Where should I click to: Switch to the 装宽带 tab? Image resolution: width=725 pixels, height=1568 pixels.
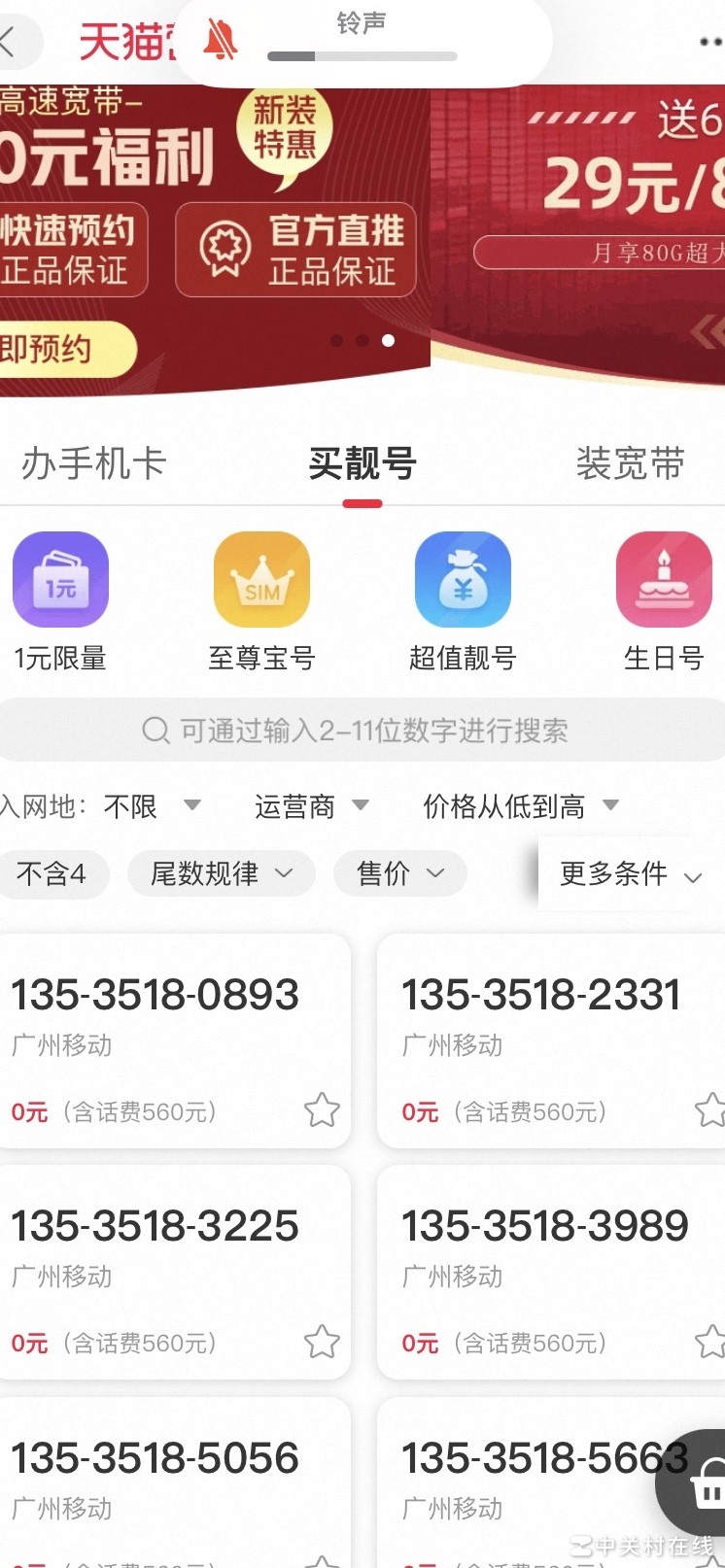(630, 464)
